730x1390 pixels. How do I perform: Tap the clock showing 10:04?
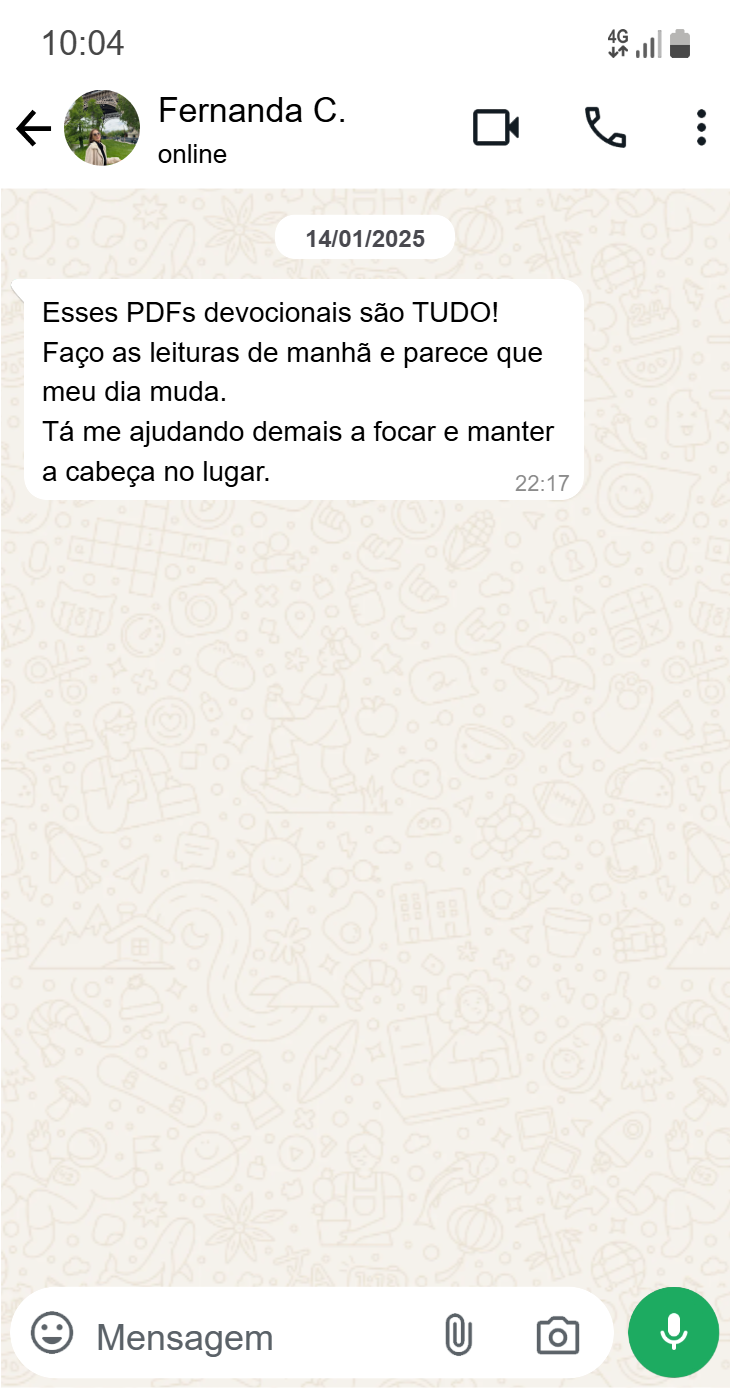pyautogui.click(x=80, y=42)
